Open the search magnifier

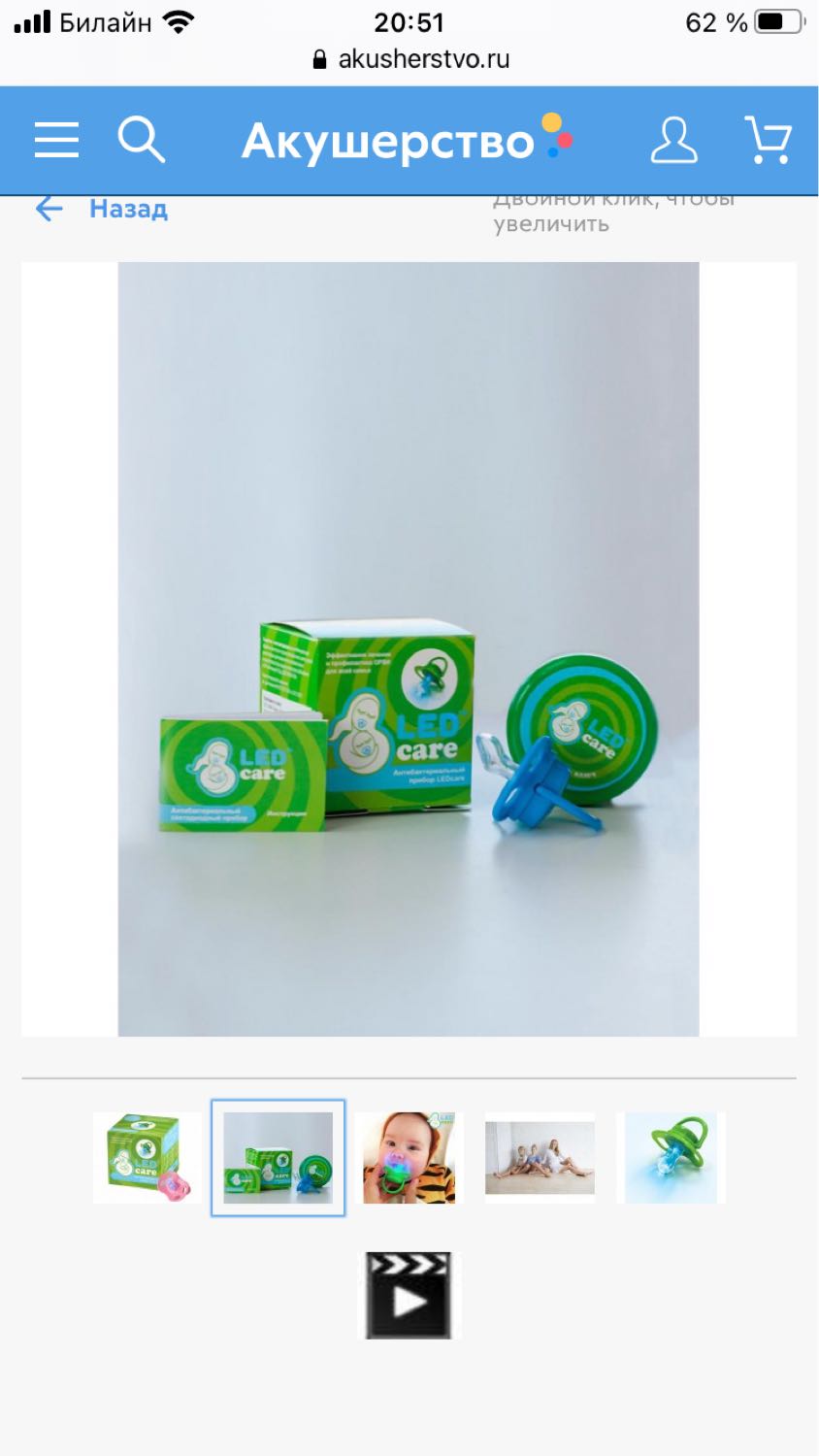pyautogui.click(x=142, y=140)
